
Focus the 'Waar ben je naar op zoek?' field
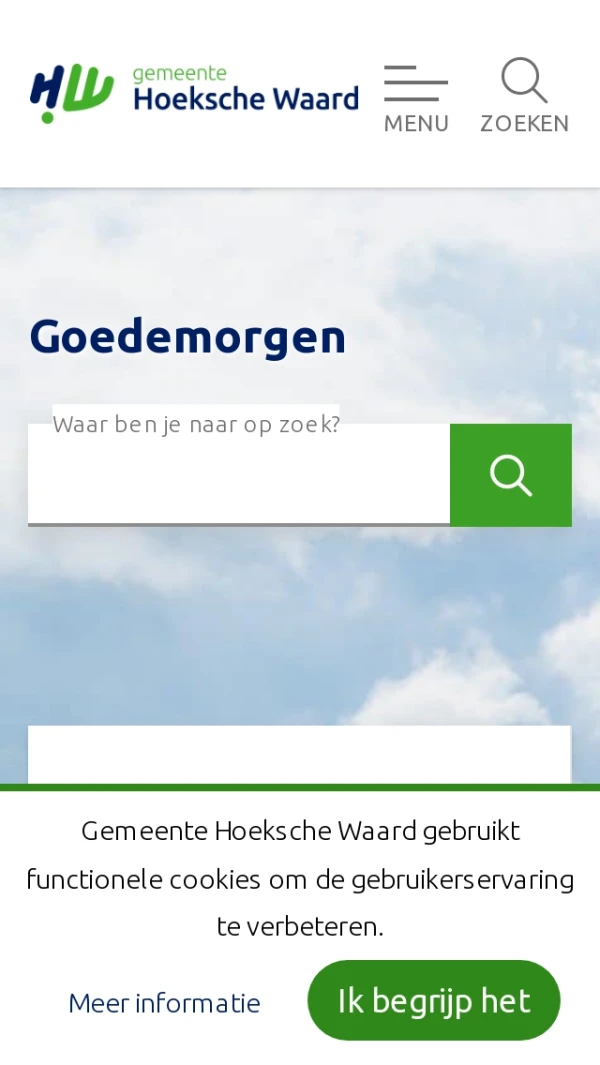point(238,474)
